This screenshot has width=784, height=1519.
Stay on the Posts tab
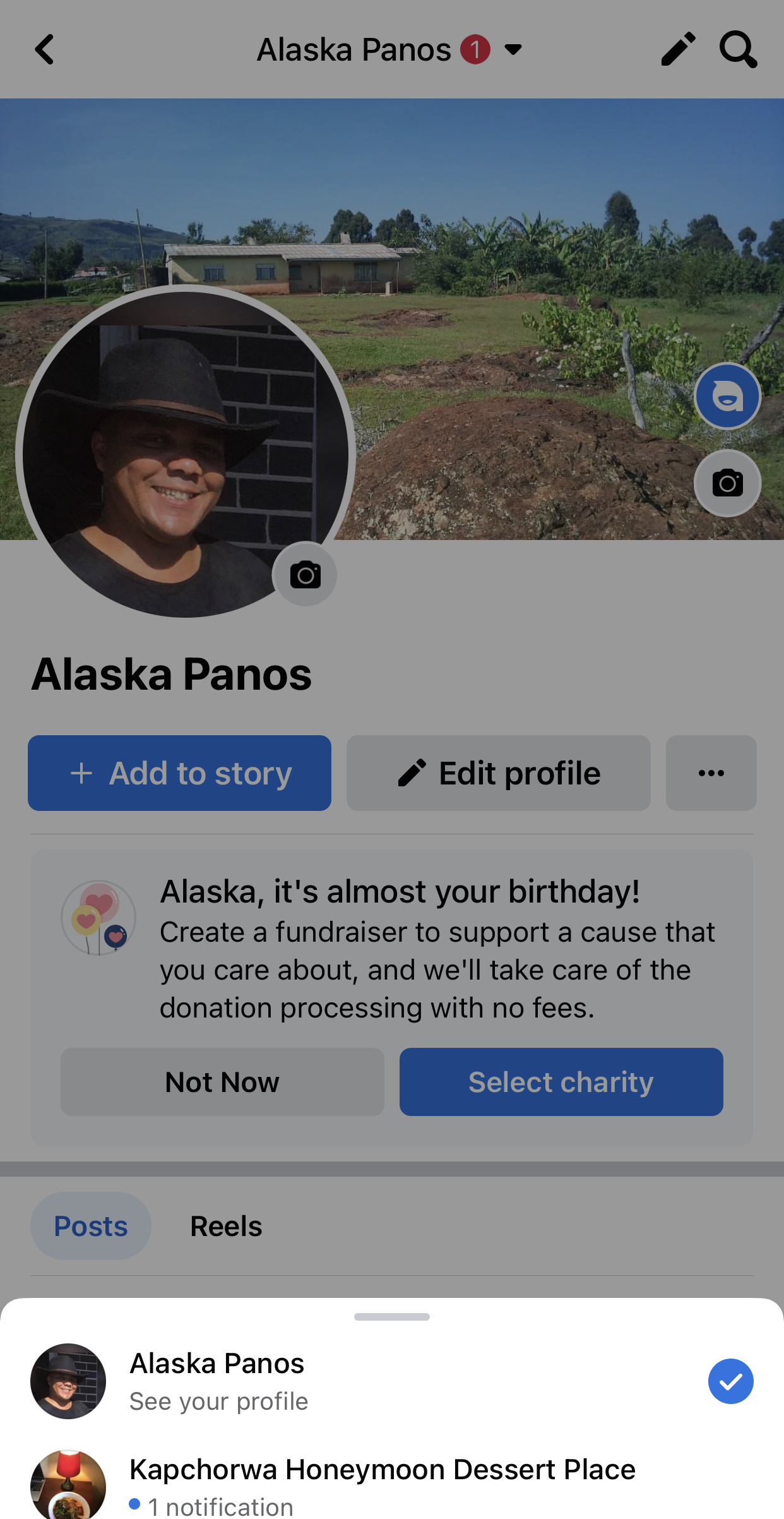[x=90, y=1225]
